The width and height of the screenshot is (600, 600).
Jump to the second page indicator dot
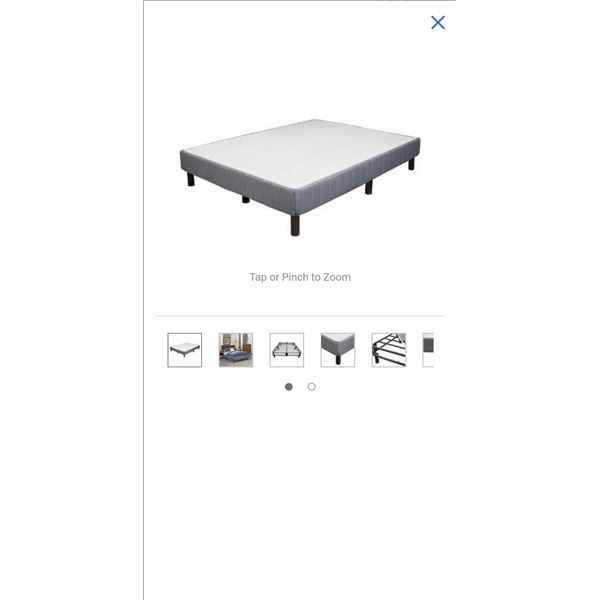[312, 387]
